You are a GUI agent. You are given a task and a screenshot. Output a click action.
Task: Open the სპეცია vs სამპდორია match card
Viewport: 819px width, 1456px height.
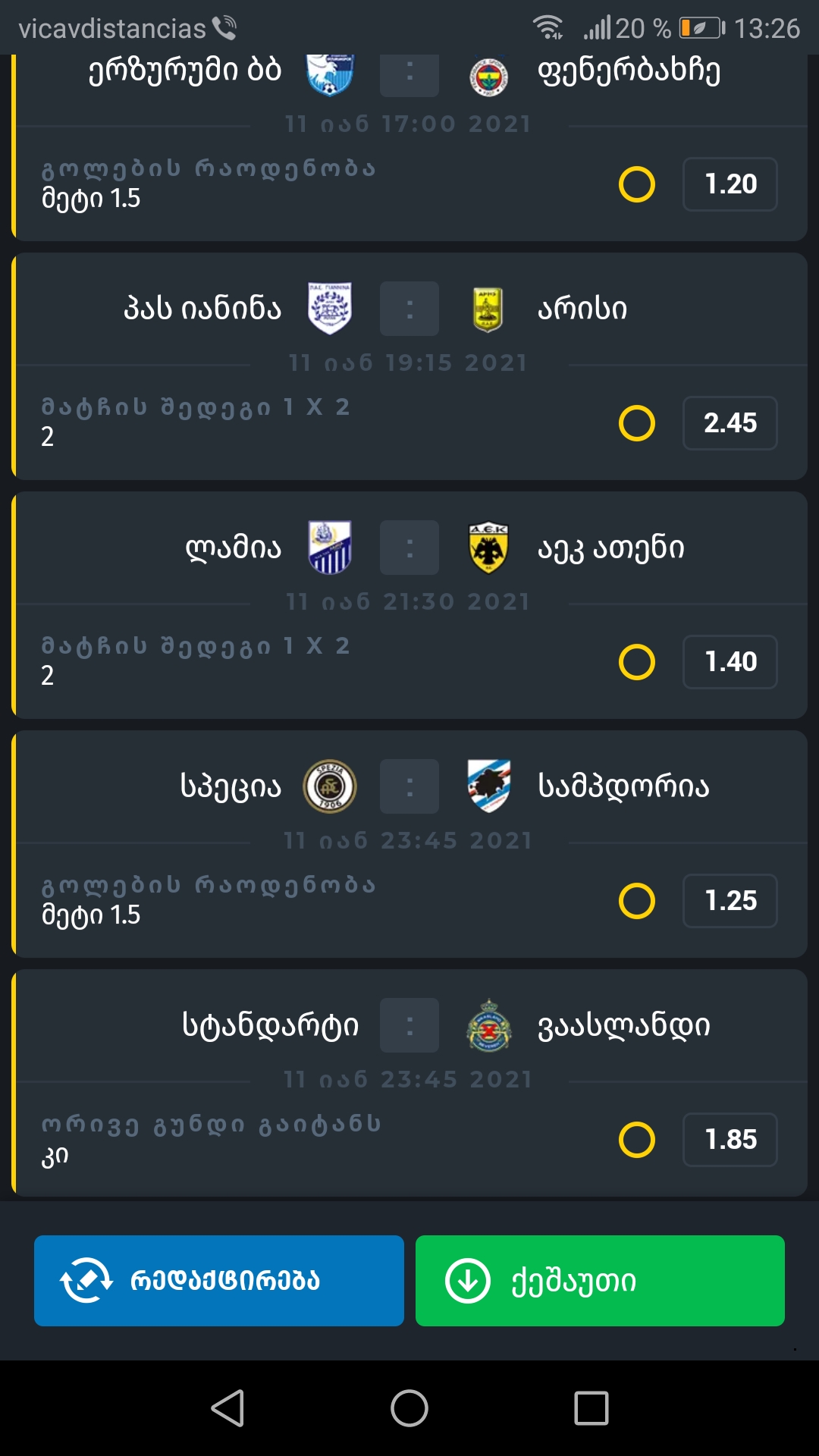409,786
